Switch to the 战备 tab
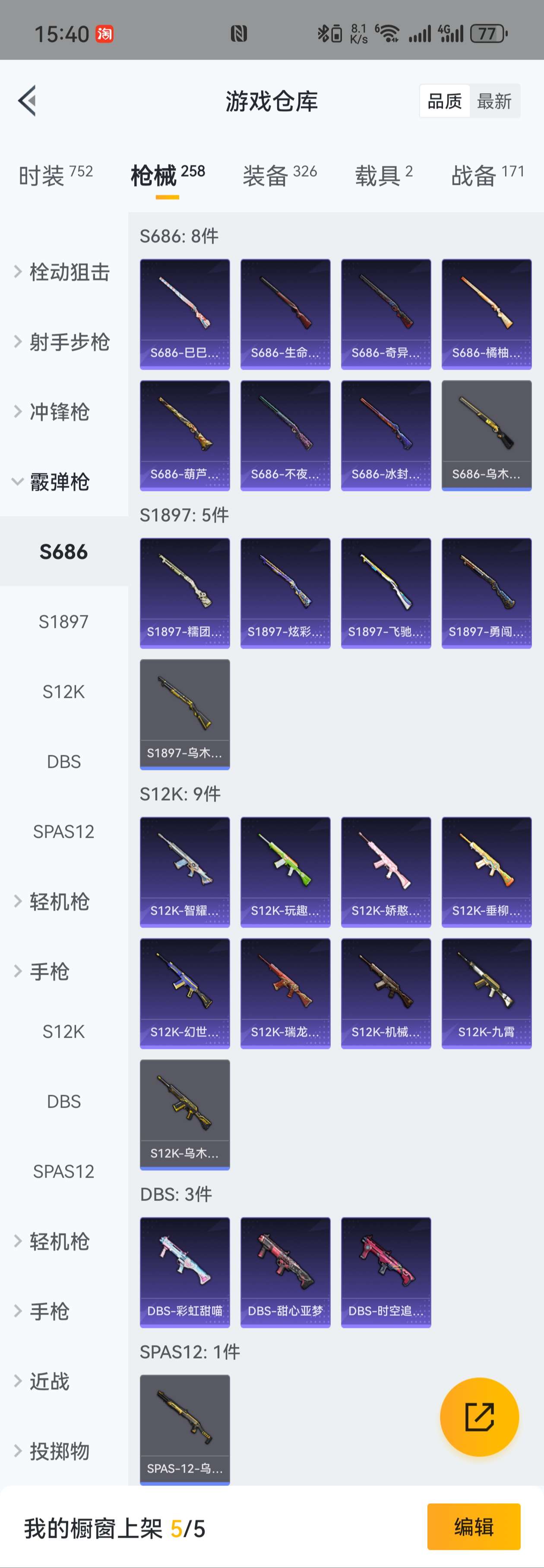The width and height of the screenshot is (544, 1568). pos(487,176)
